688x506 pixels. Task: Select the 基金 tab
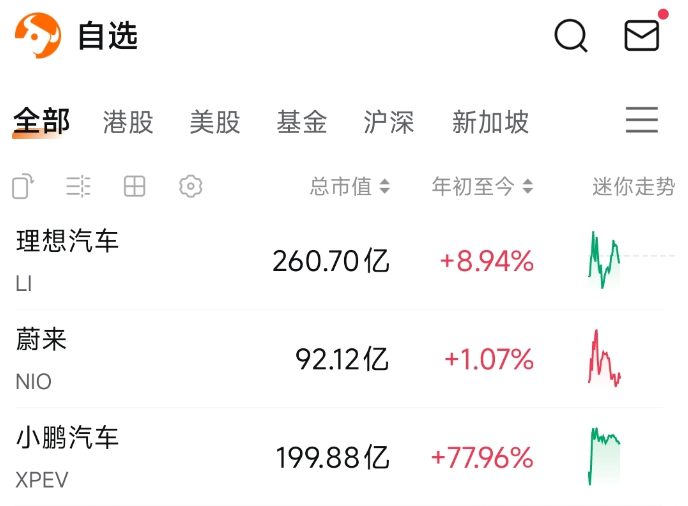click(x=302, y=122)
